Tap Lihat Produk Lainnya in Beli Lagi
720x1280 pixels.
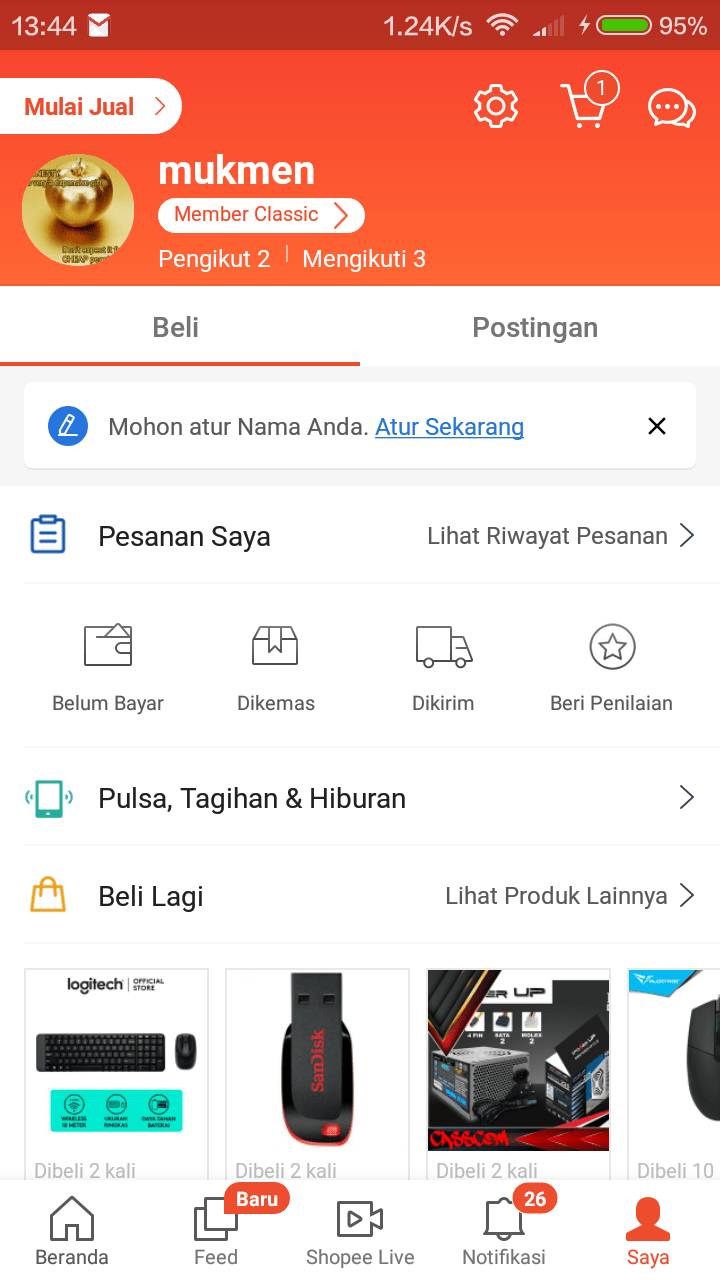[x=569, y=896]
